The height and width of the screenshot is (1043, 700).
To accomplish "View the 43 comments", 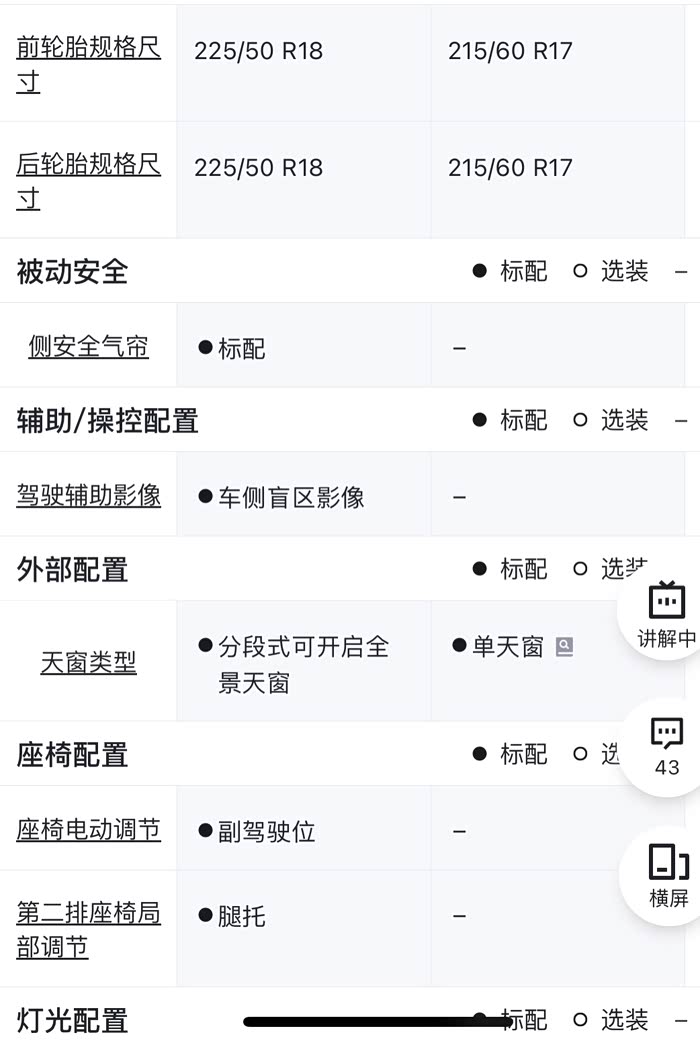I will [x=666, y=746].
